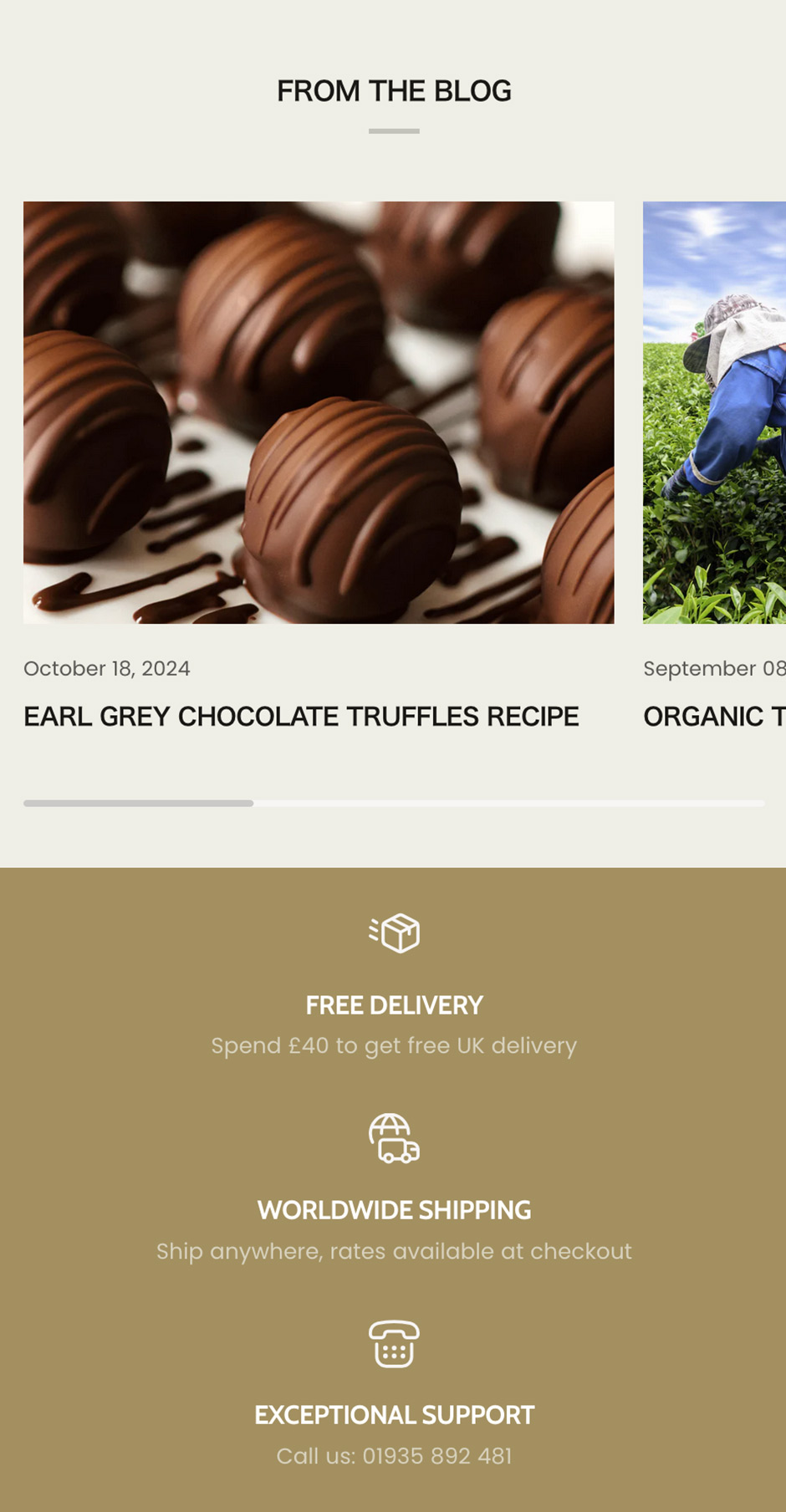
Task: Open the chocolate truffles blog image
Action: pos(318,412)
